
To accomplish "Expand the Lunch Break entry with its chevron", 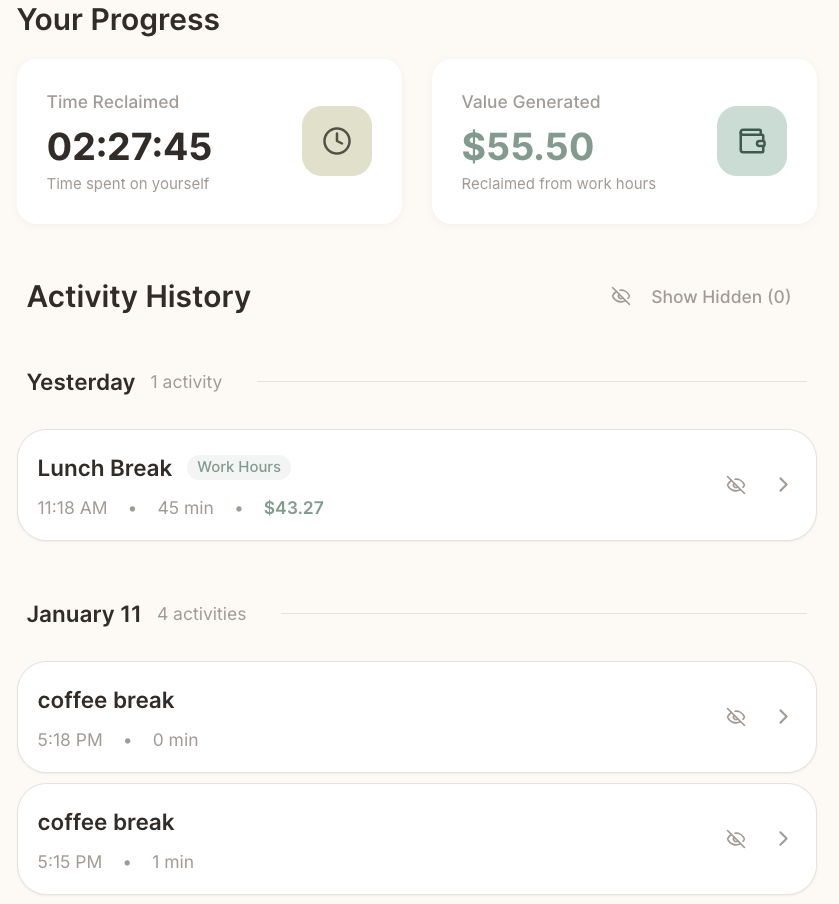I will click(x=783, y=485).
